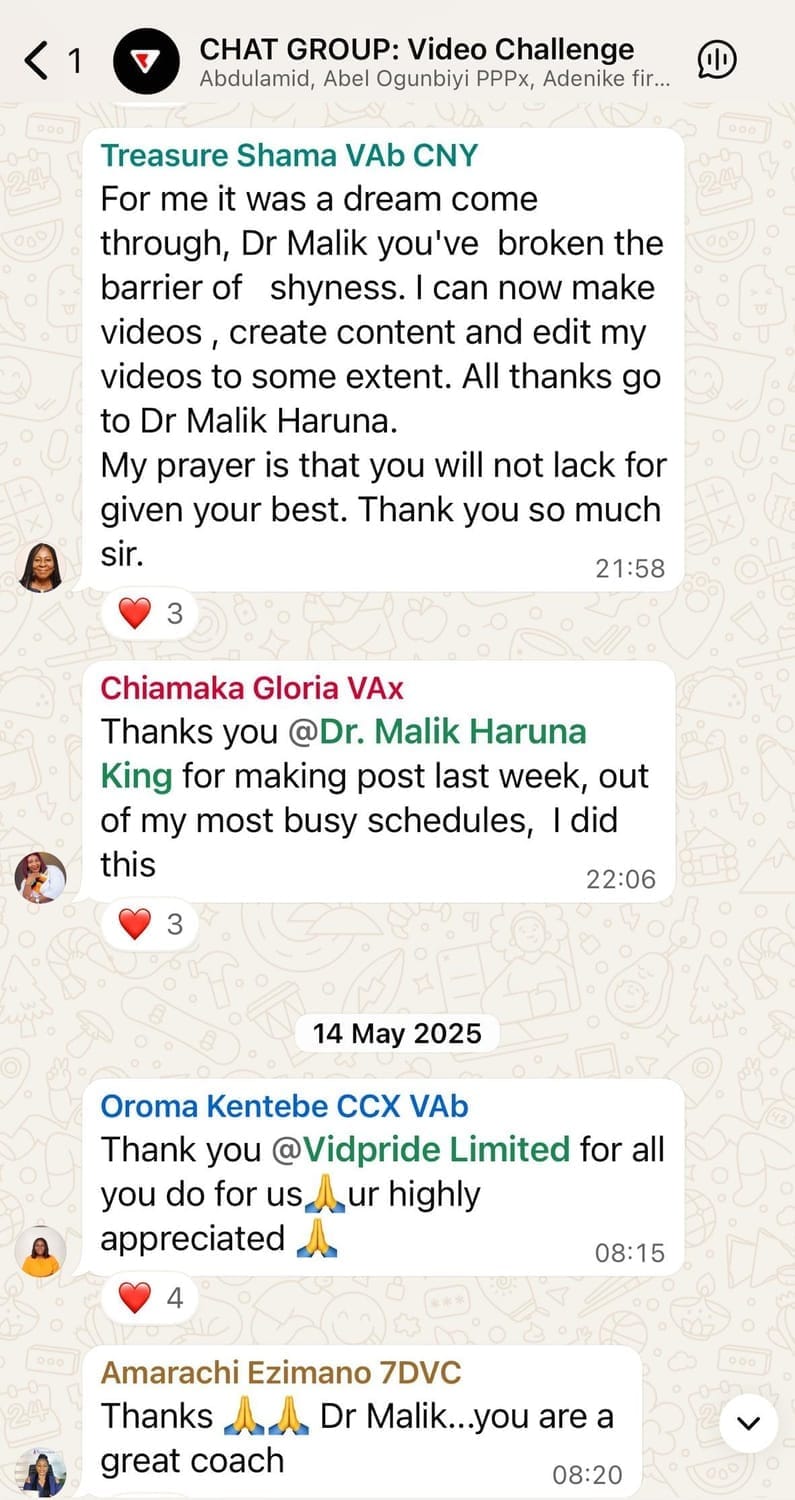This screenshot has height=1500, width=795.
Task: Jump to the latest messages
Action: pos(748,1423)
